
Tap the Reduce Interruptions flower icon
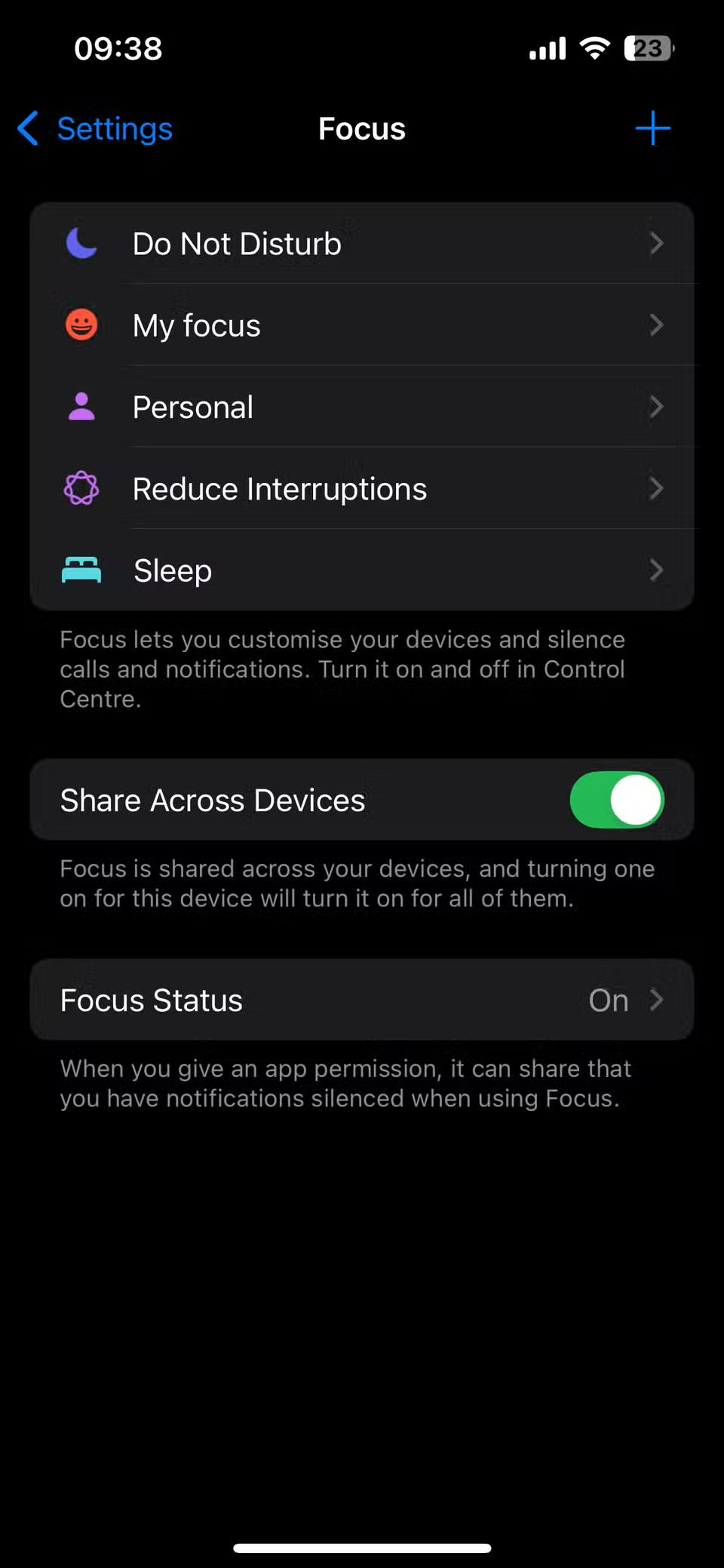click(81, 488)
